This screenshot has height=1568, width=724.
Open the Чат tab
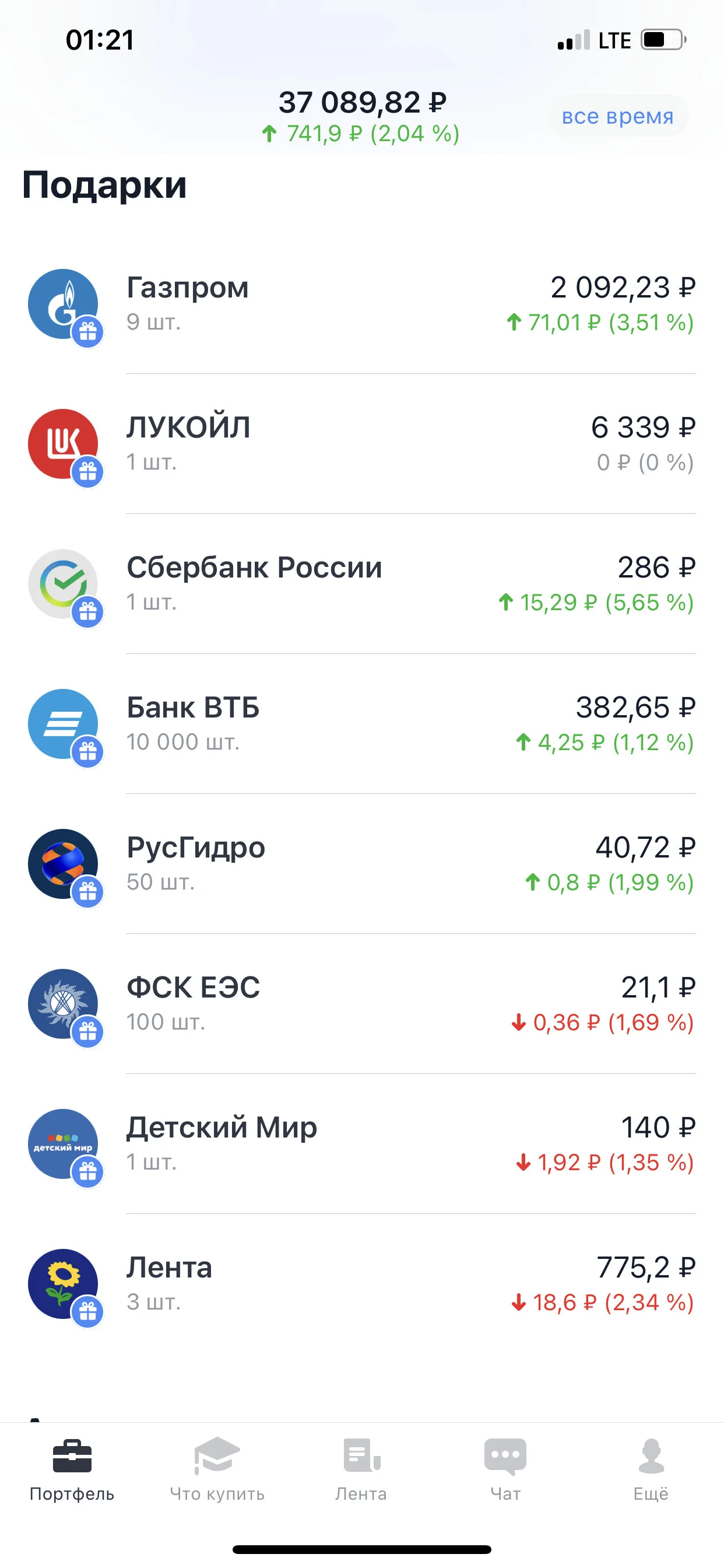505,1470
